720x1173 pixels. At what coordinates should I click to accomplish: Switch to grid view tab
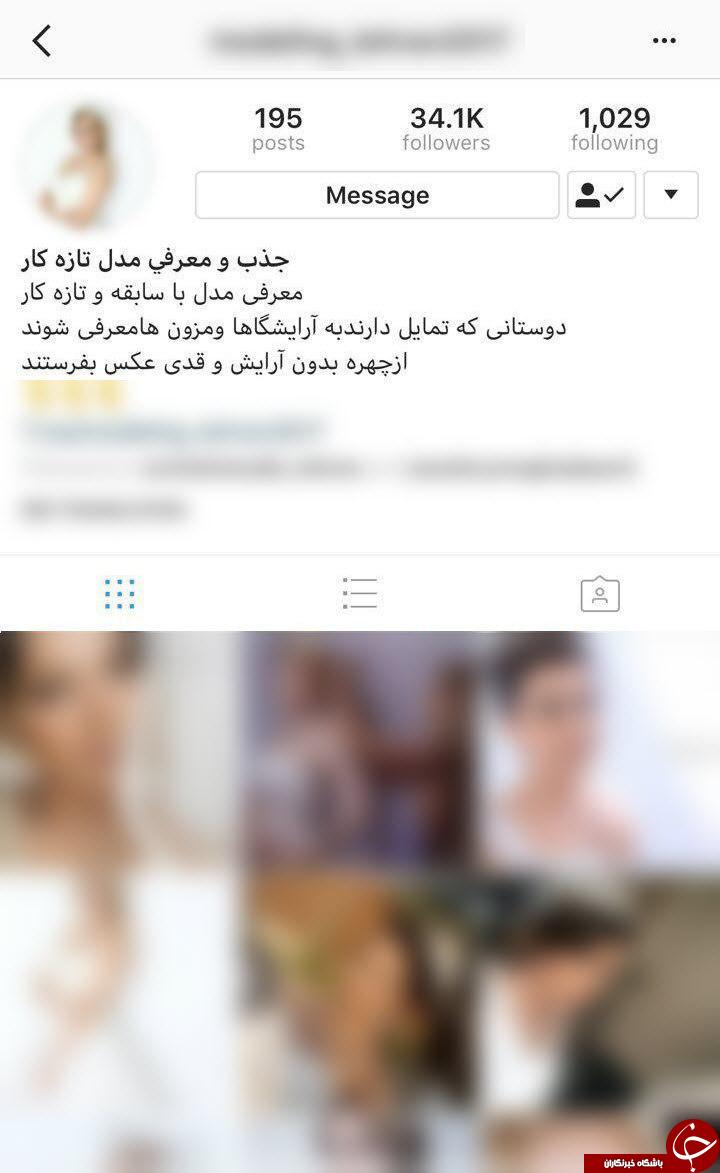click(x=119, y=594)
